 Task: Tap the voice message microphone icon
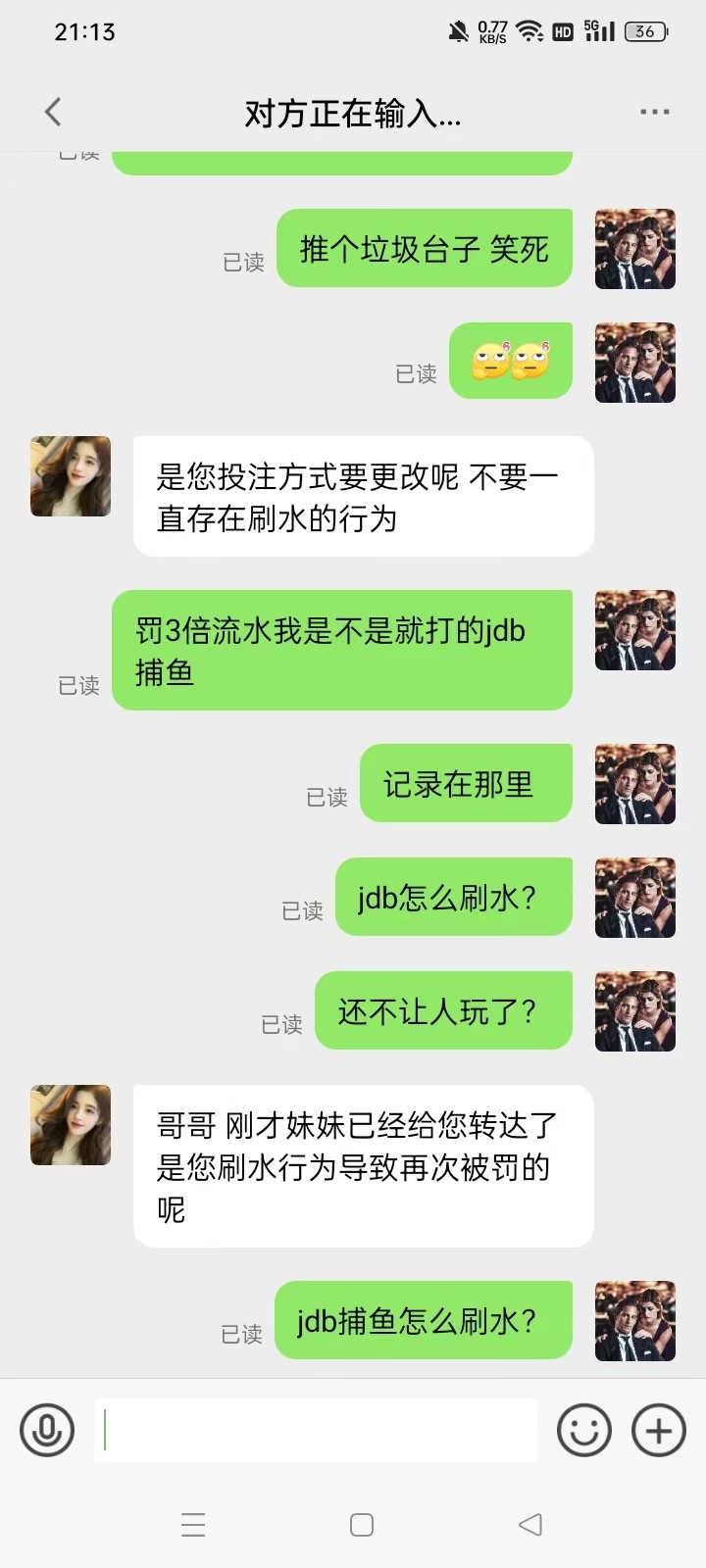(46, 1430)
